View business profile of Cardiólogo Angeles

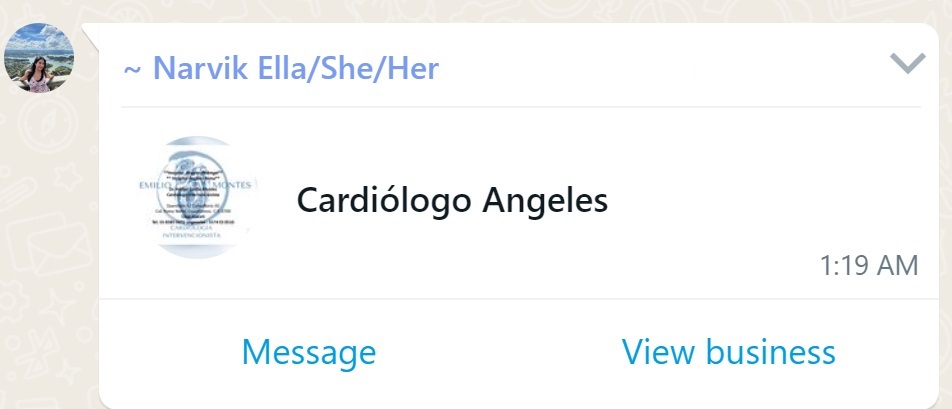pos(728,352)
